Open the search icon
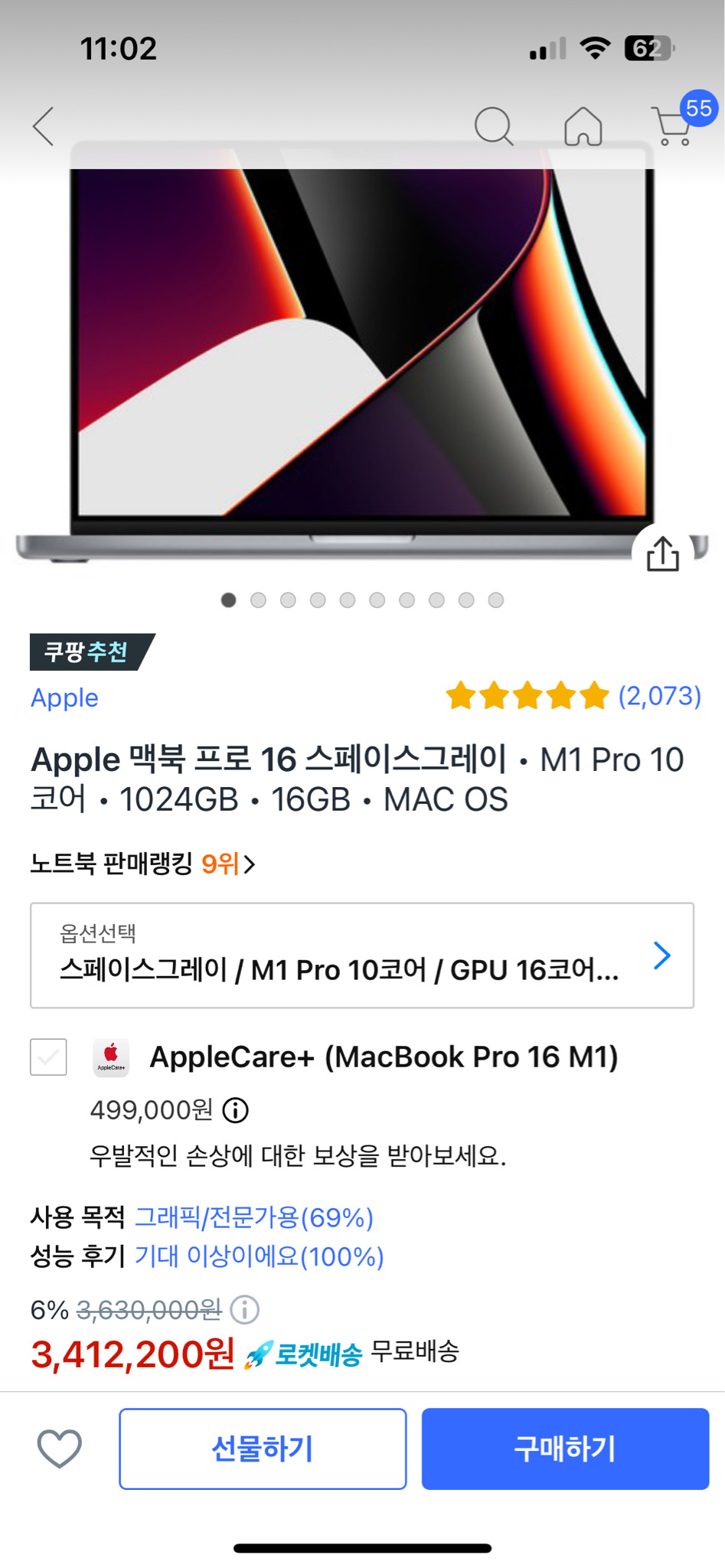The width and height of the screenshot is (725, 1568). pyautogui.click(x=495, y=127)
